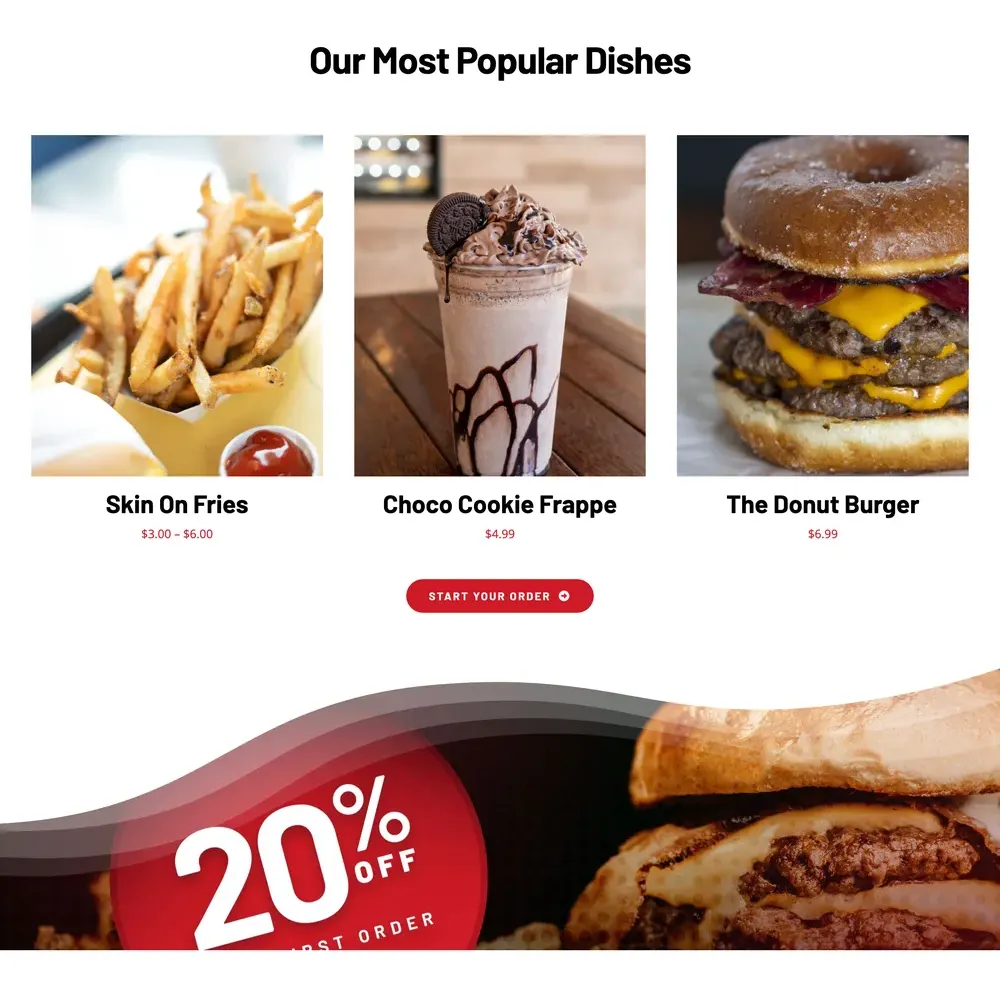The width and height of the screenshot is (1000, 1000).
Task: Select the Skin On Fries title link
Action: [x=177, y=505]
